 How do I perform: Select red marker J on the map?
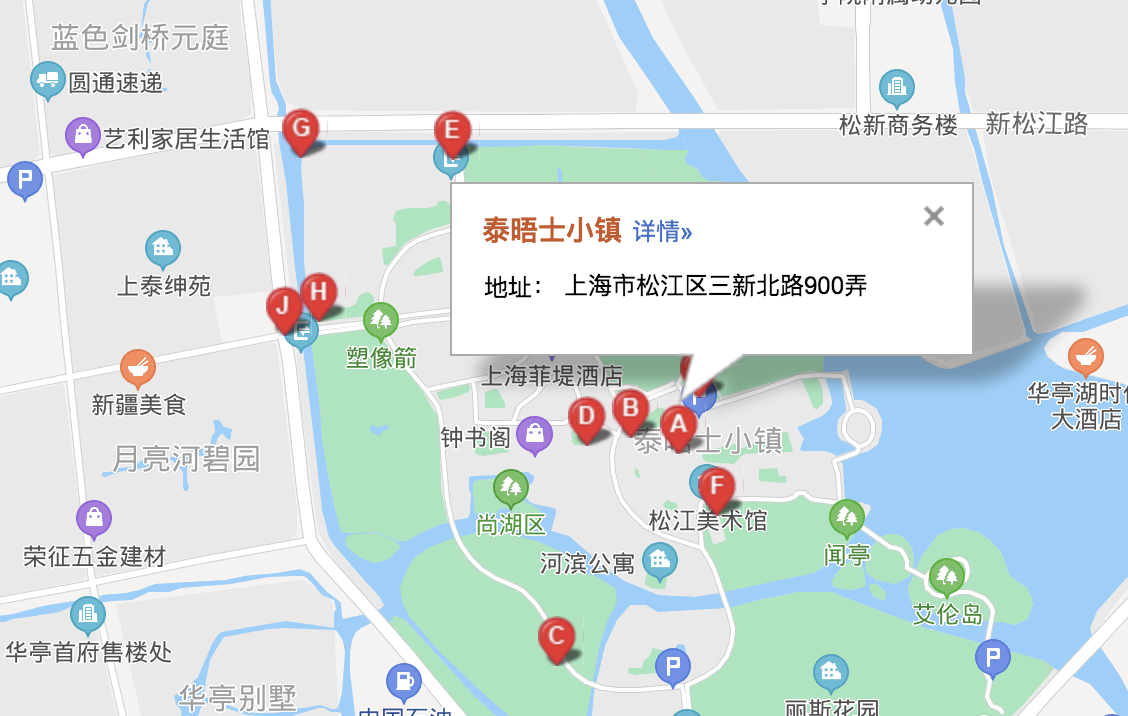[x=284, y=307]
